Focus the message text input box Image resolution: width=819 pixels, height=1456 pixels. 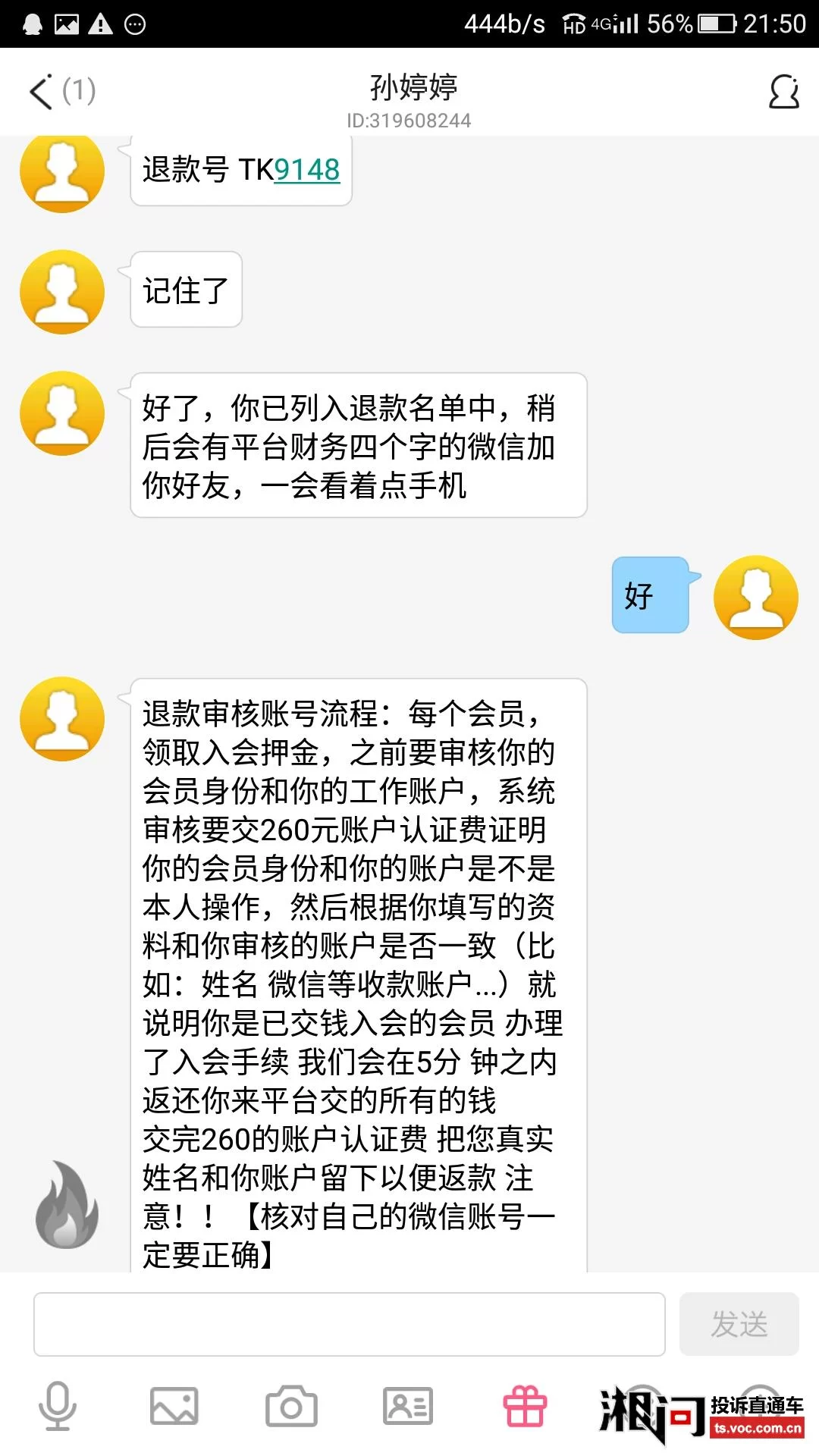coord(349,1324)
